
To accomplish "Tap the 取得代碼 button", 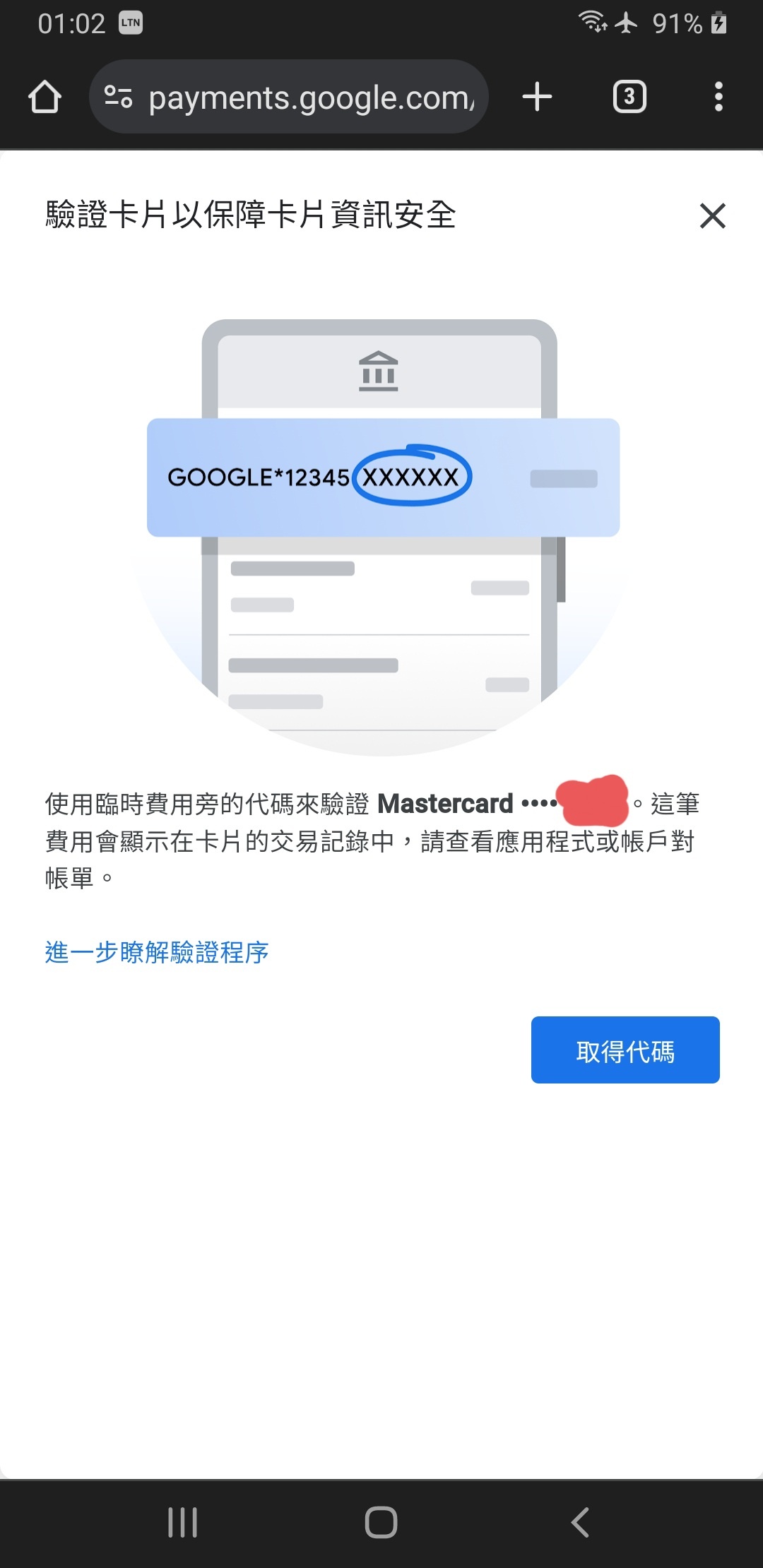I will pos(625,1050).
